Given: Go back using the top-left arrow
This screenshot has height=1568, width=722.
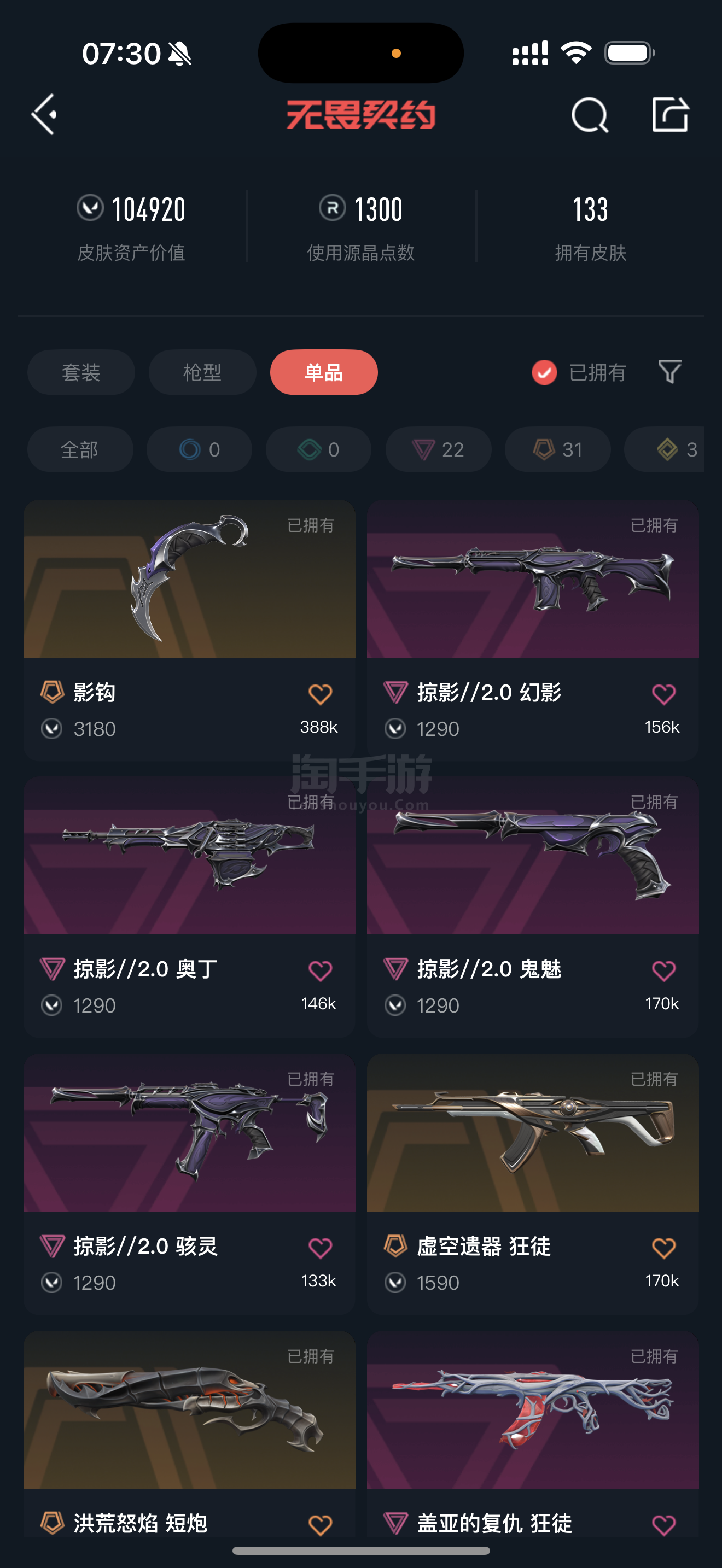Looking at the screenshot, I should 44,114.
